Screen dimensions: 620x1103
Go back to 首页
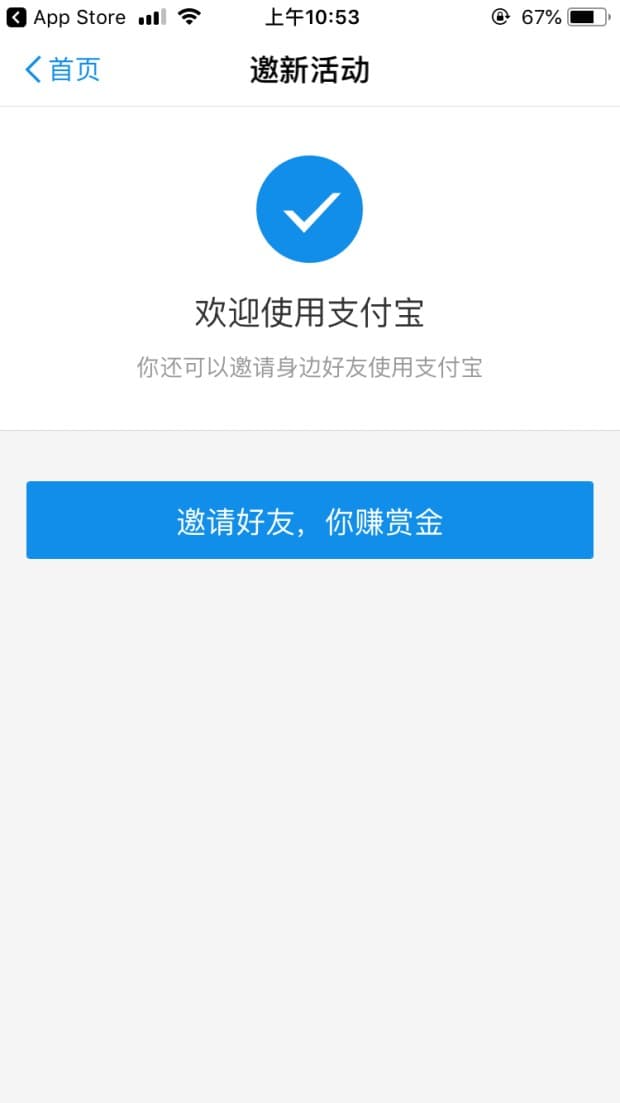click(x=63, y=70)
